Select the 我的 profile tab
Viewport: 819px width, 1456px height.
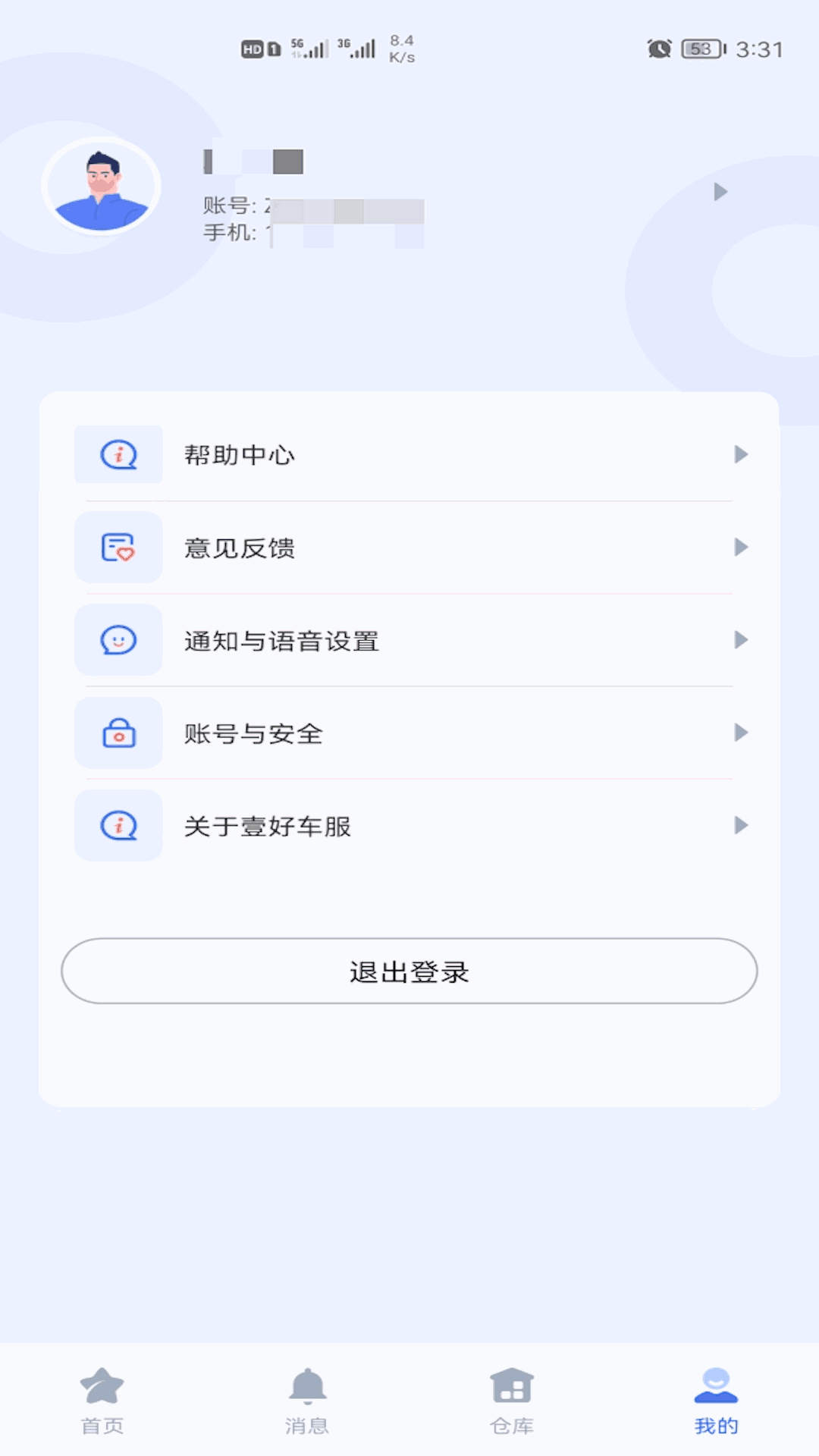tap(717, 1401)
